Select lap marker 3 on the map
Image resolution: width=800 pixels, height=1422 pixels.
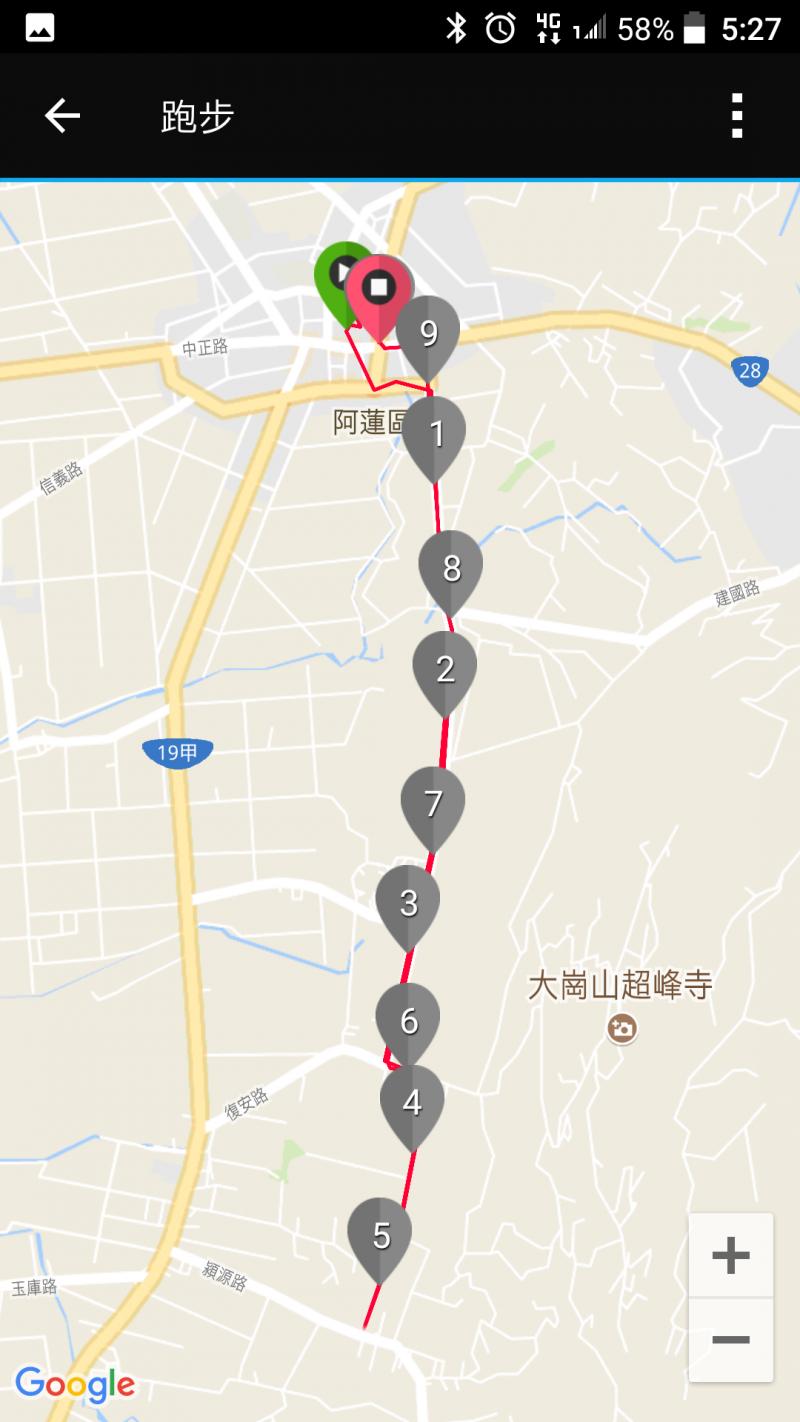coord(408,902)
